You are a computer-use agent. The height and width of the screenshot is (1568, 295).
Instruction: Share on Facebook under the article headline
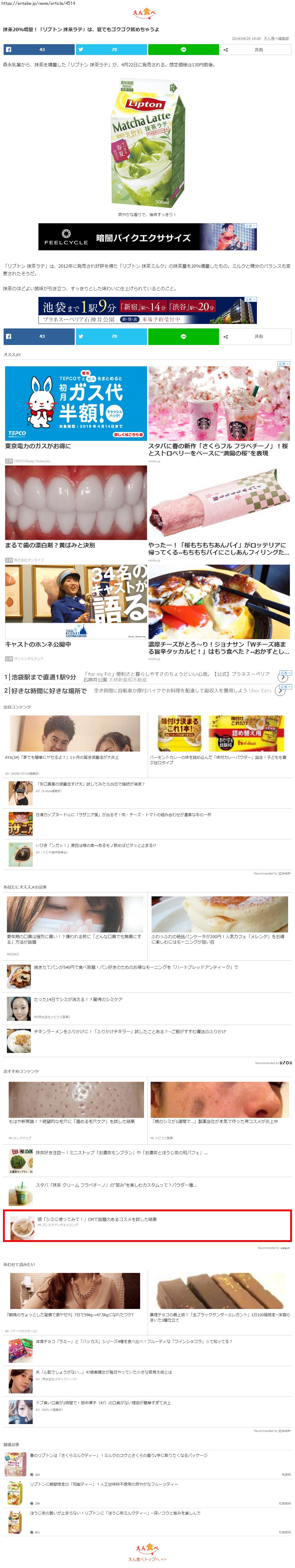point(39,49)
